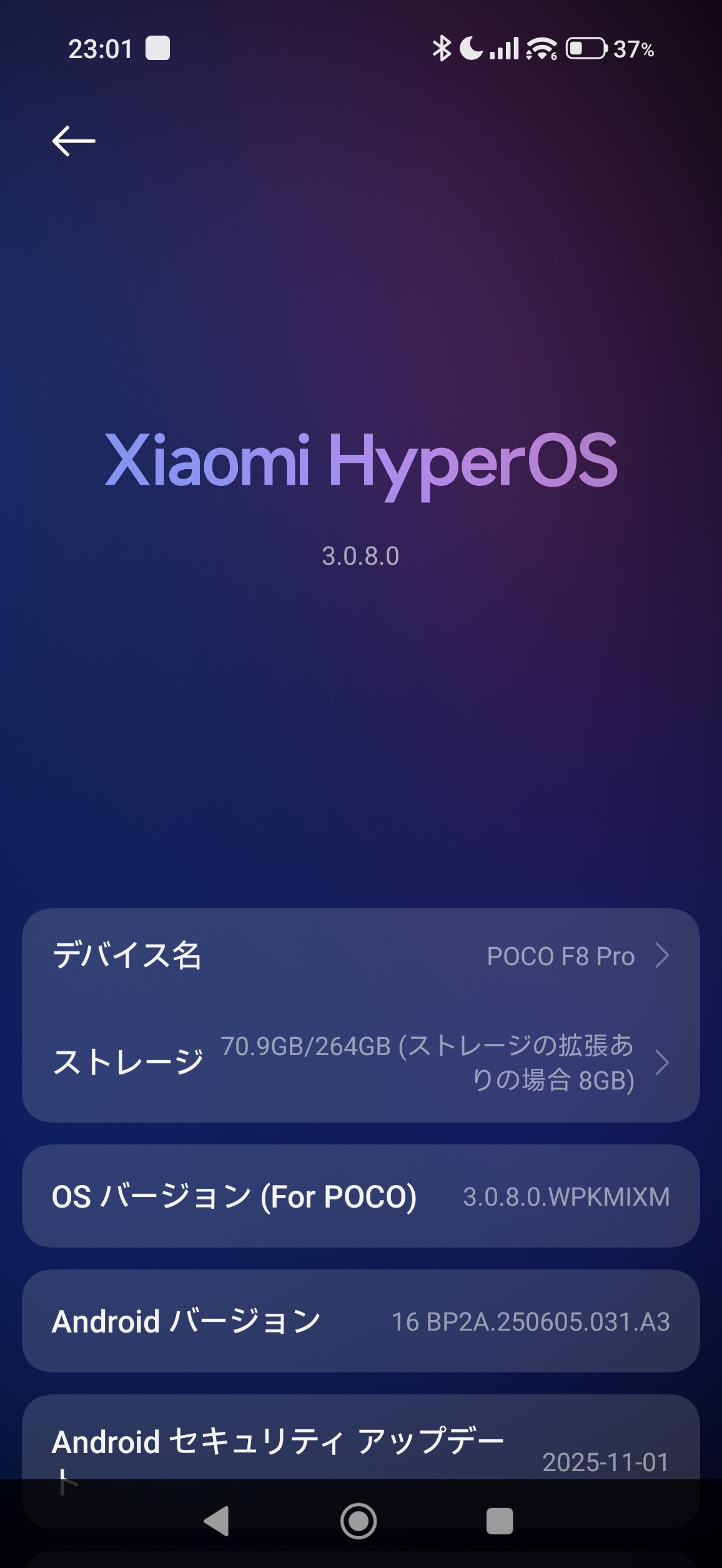722x1568 pixels.
Task: Tap the OS バージョン (For POCO) row
Action: 360,1196
